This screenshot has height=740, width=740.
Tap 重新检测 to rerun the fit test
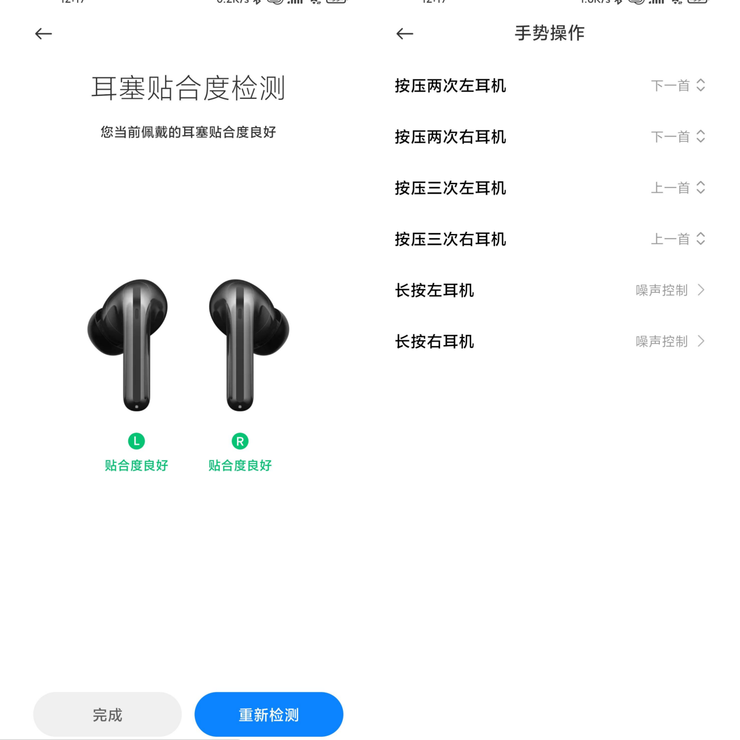coord(269,715)
